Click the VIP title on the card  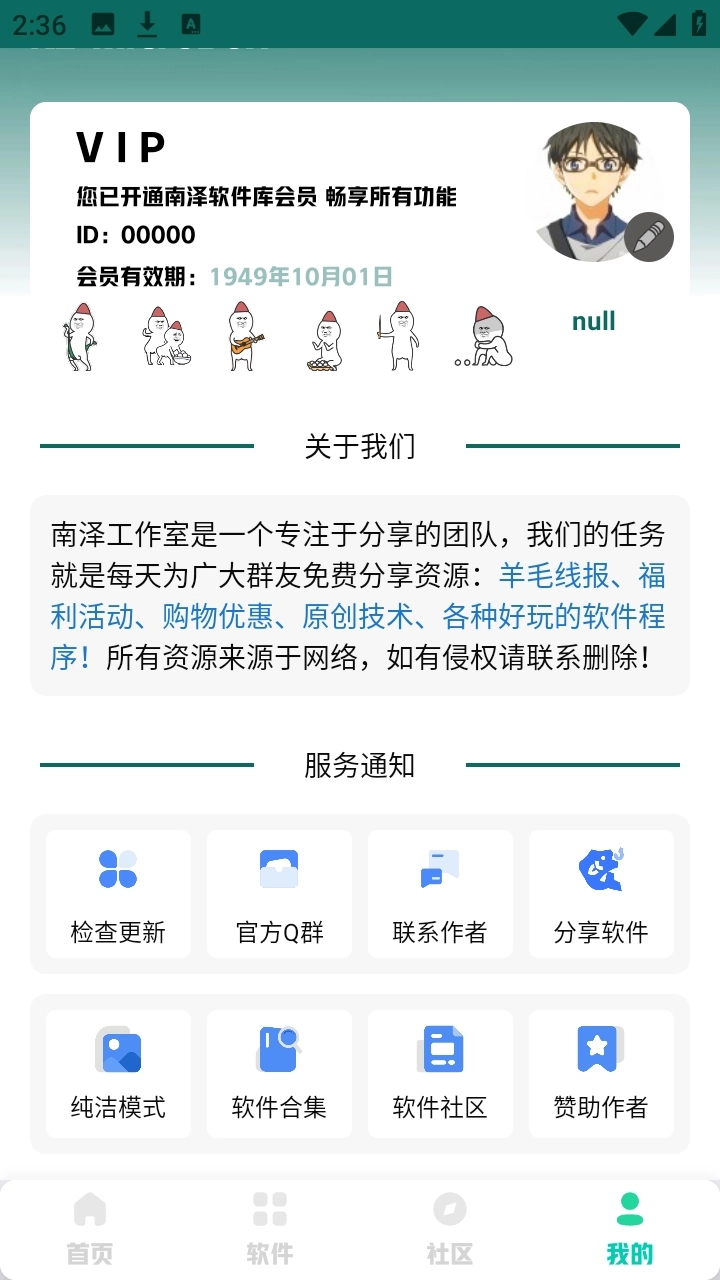click(x=118, y=146)
